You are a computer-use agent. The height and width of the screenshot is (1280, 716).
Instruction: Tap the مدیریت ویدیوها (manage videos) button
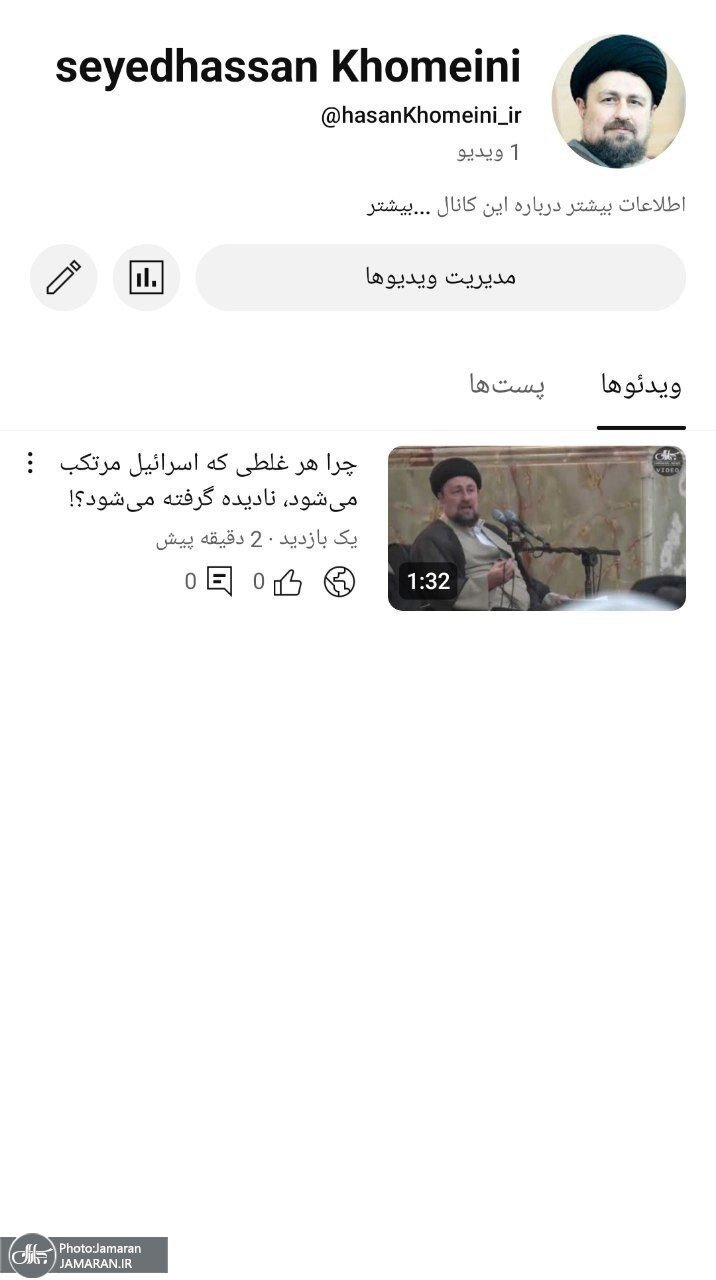pos(440,277)
